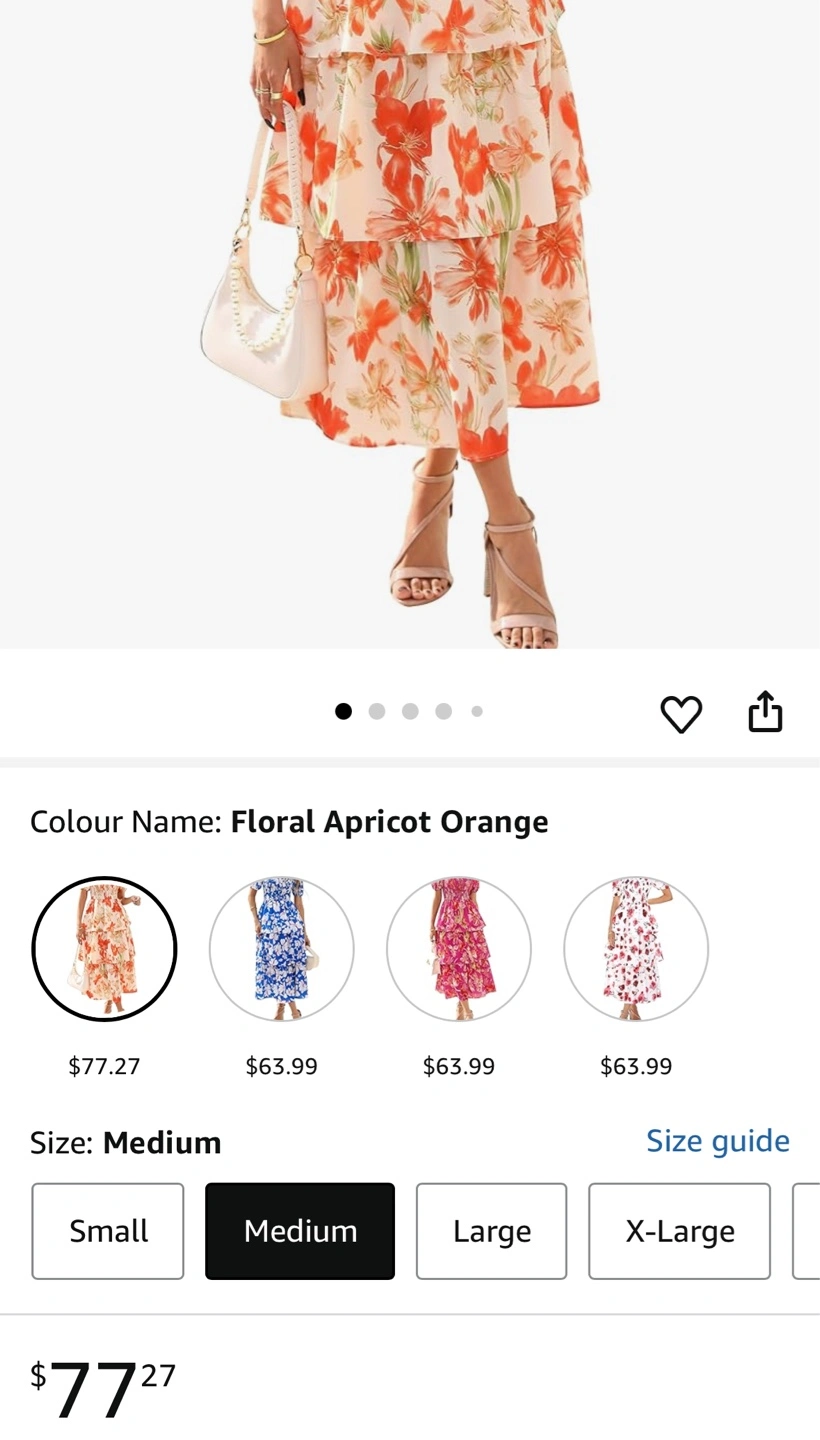Select size Medium

[x=300, y=1231]
